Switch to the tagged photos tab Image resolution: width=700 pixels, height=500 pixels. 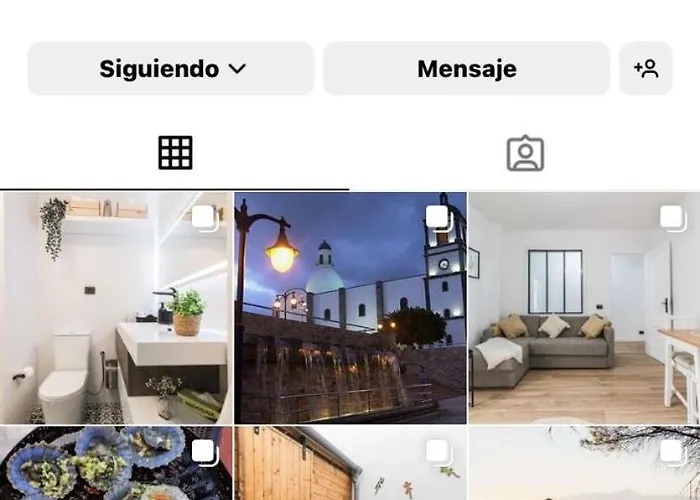click(x=524, y=153)
